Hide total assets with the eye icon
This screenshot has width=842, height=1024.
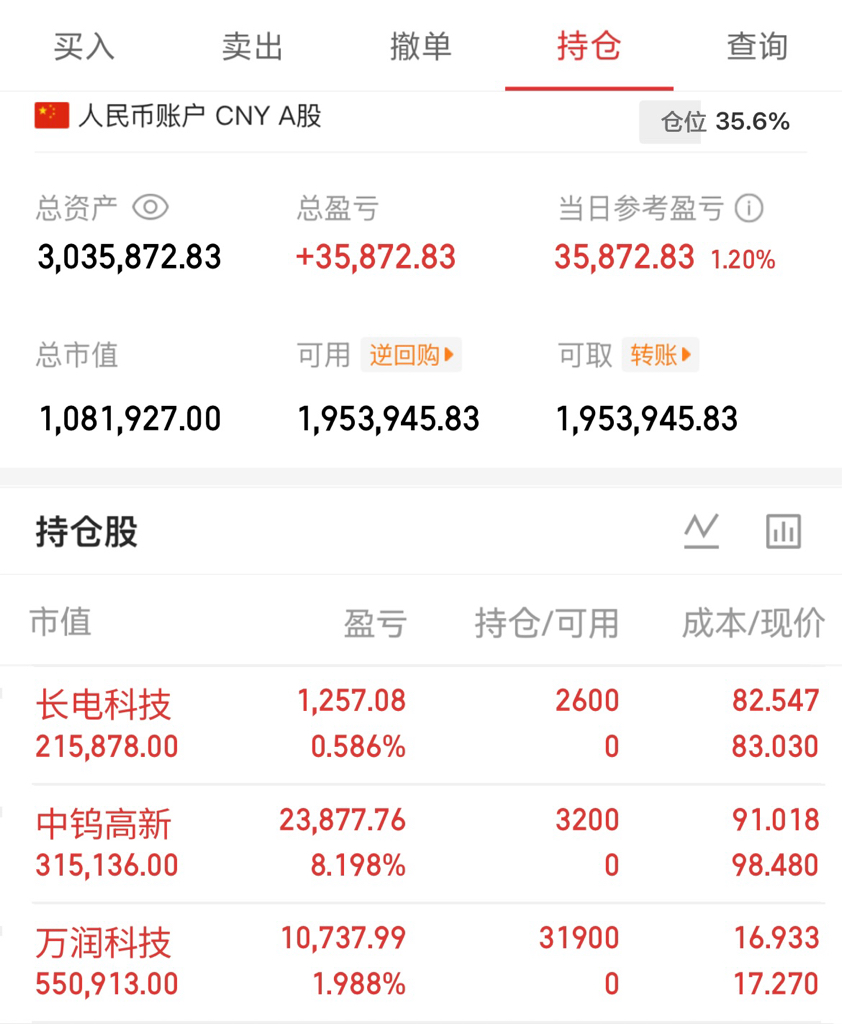coord(150,208)
